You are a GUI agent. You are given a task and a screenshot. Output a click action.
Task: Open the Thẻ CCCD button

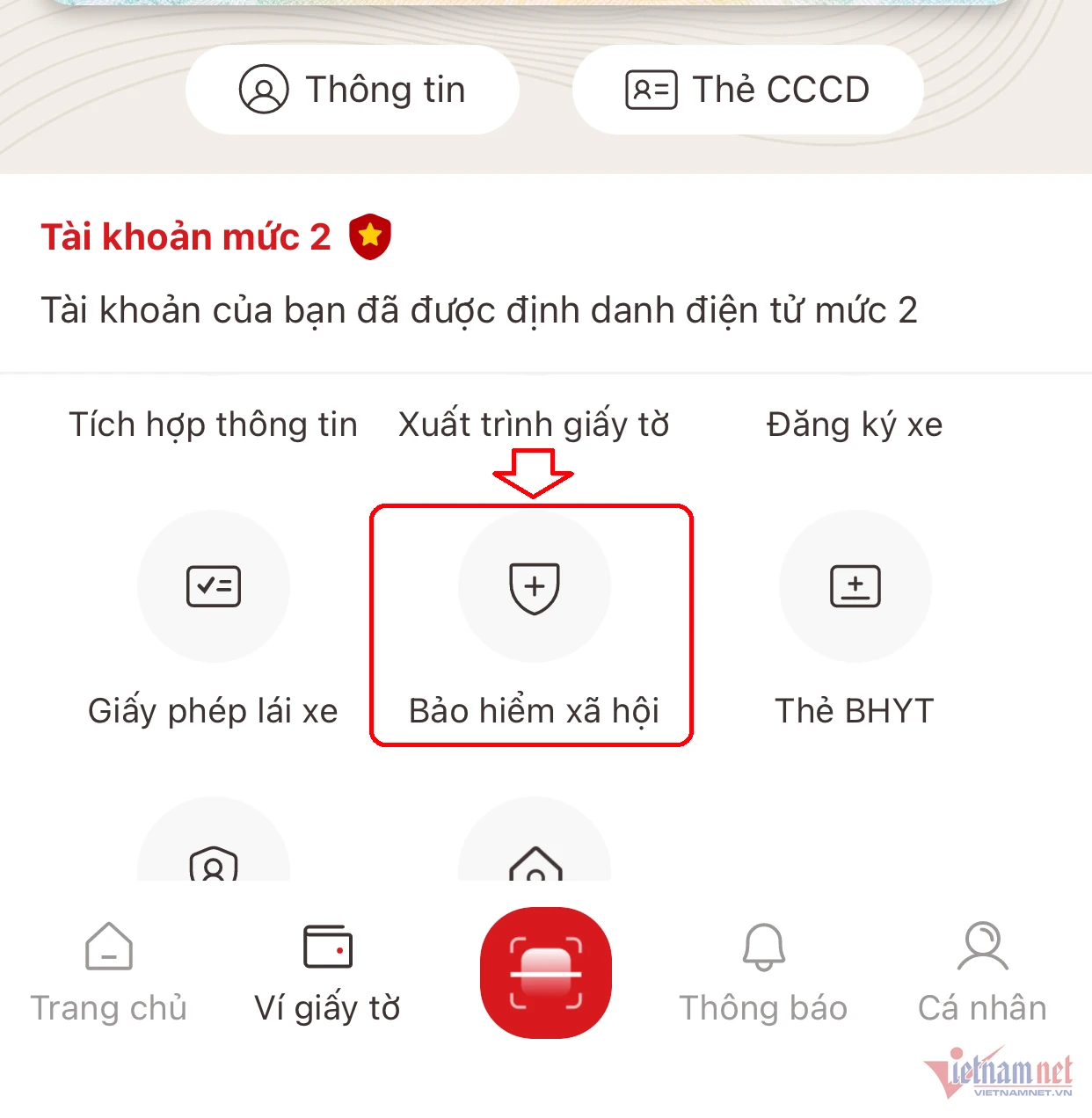coord(747,90)
